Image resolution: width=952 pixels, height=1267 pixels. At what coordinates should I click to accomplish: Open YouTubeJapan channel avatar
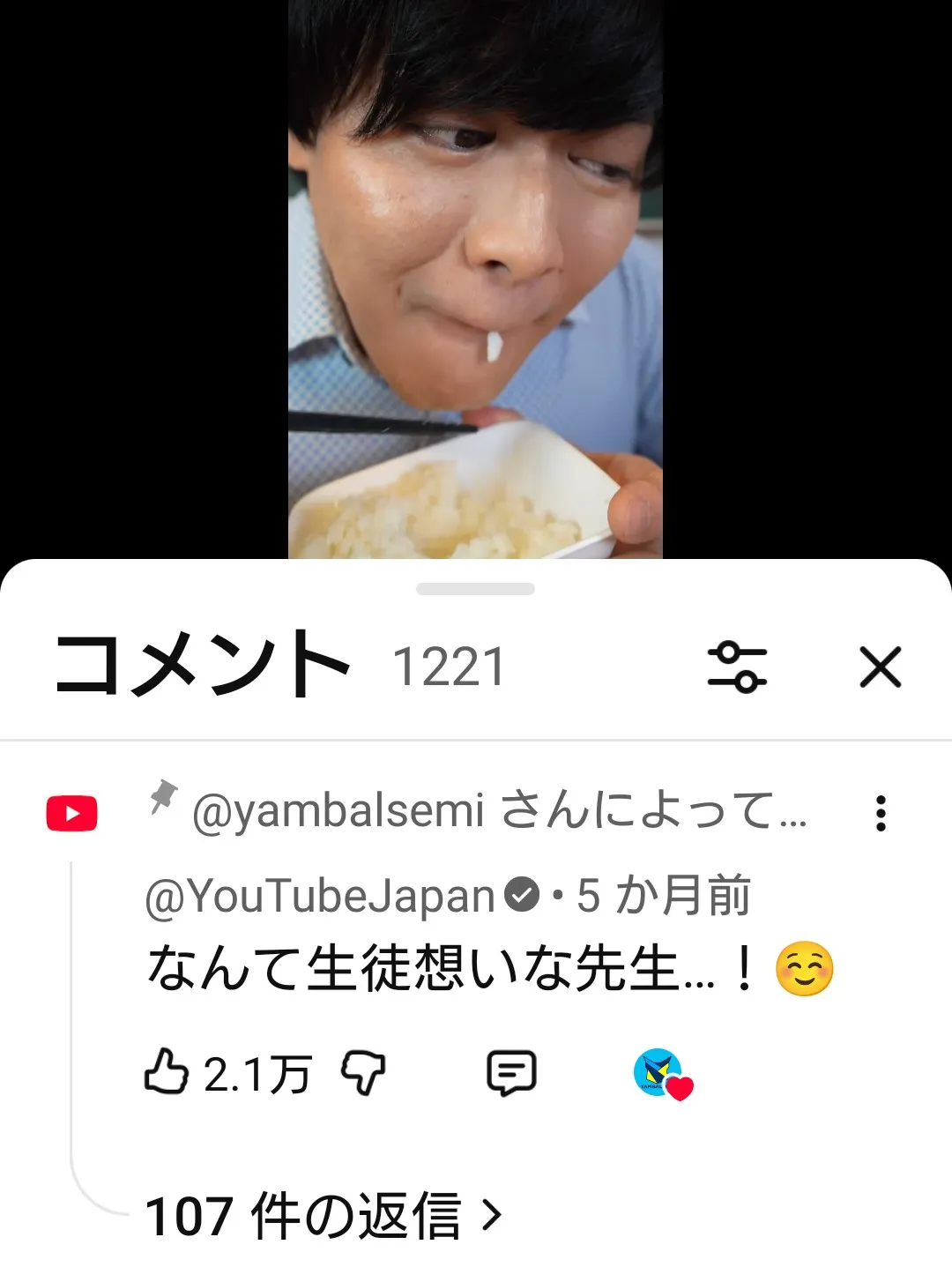coord(72,813)
